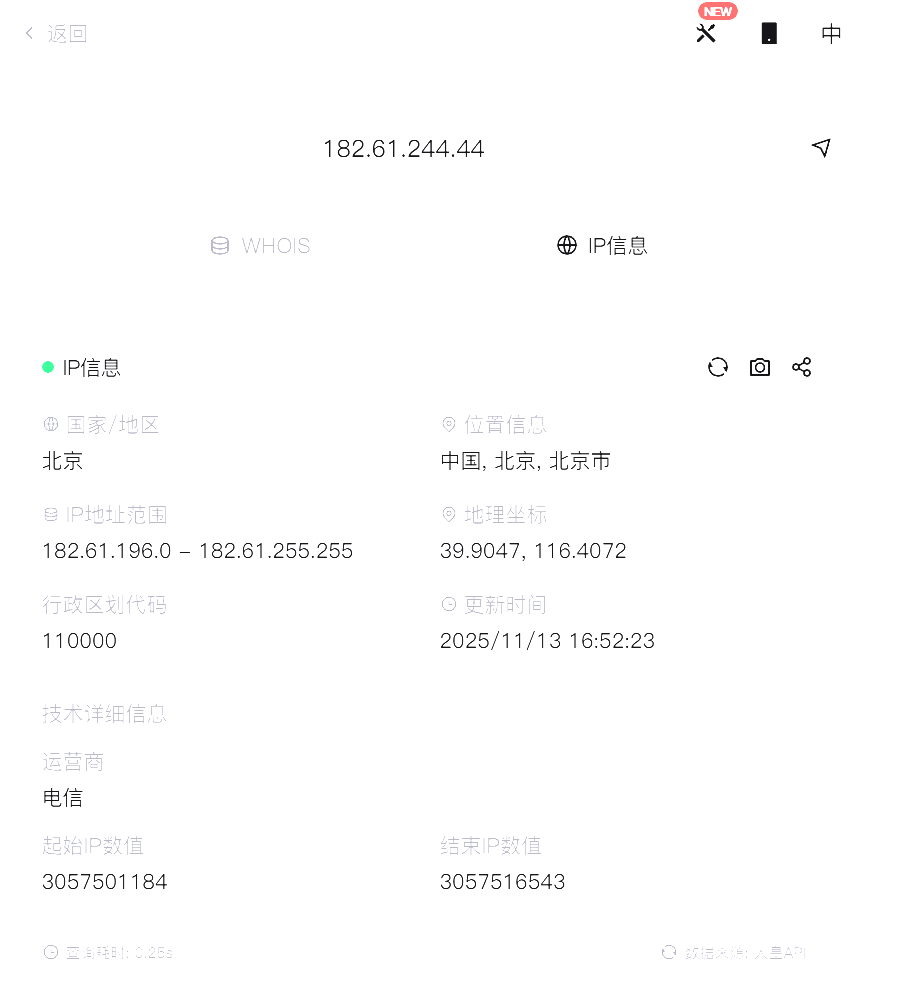The height and width of the screenshot is (1005, 921).
Task: Open the mobile device icon in top bar
Action: tap(768, 33)
